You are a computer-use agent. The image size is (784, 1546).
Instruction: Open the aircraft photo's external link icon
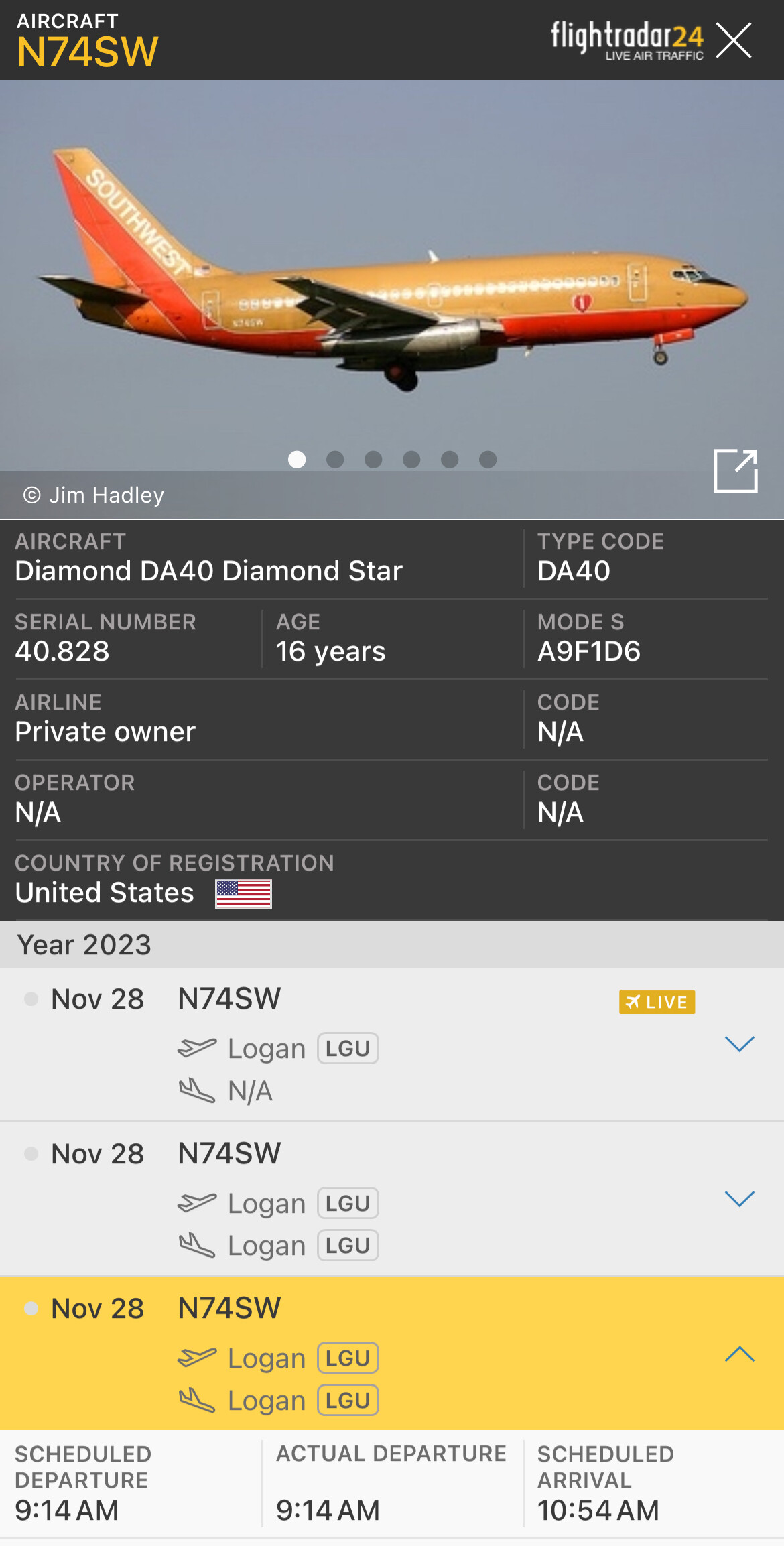pyautogui.click(x=735, y=471)
